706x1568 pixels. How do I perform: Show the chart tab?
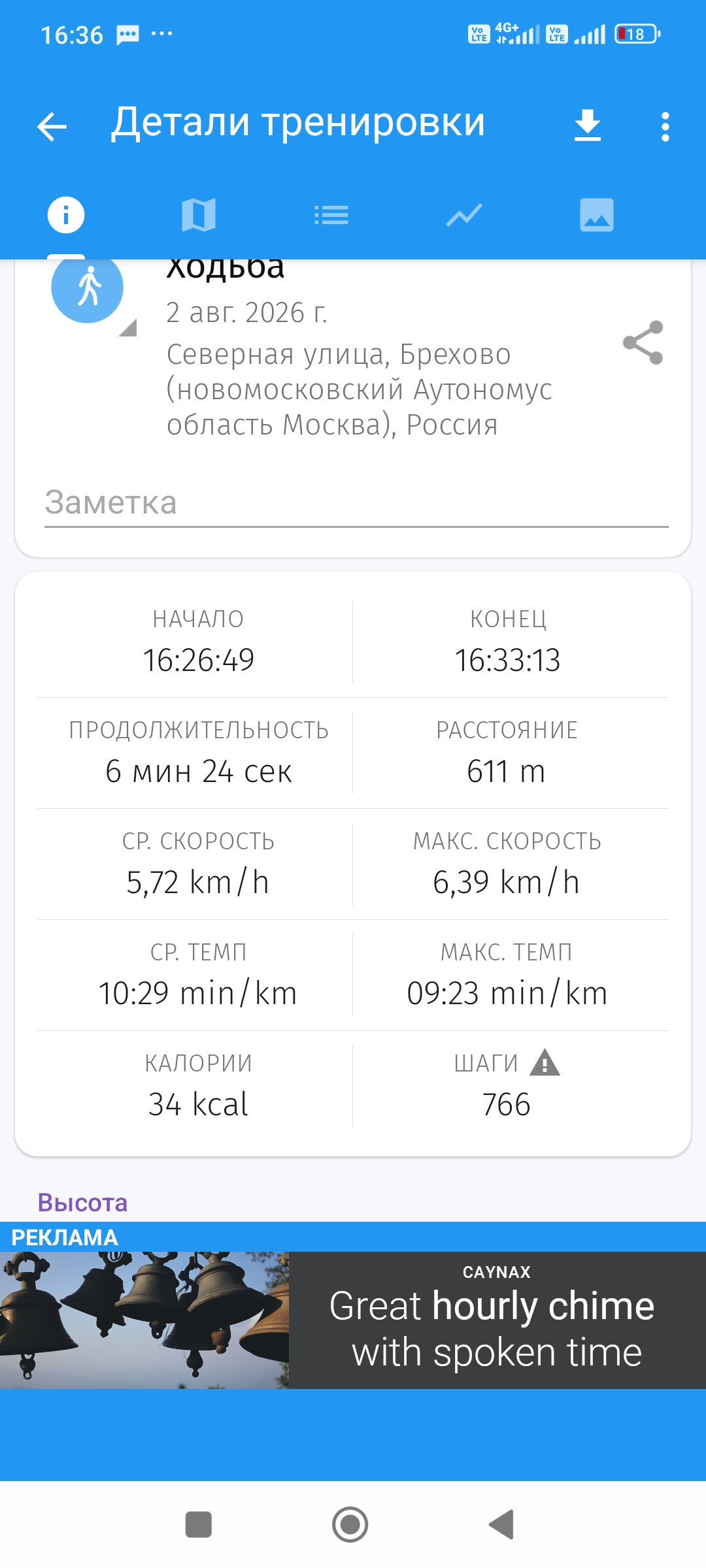point(464,215)
